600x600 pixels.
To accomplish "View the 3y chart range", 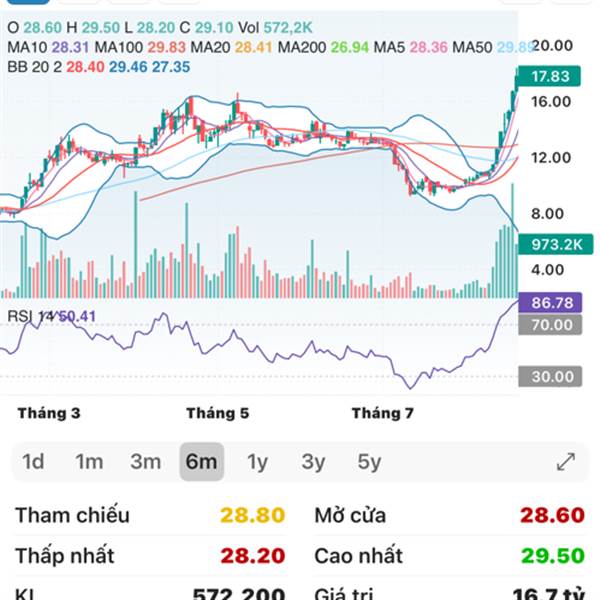I will [313, 462].
